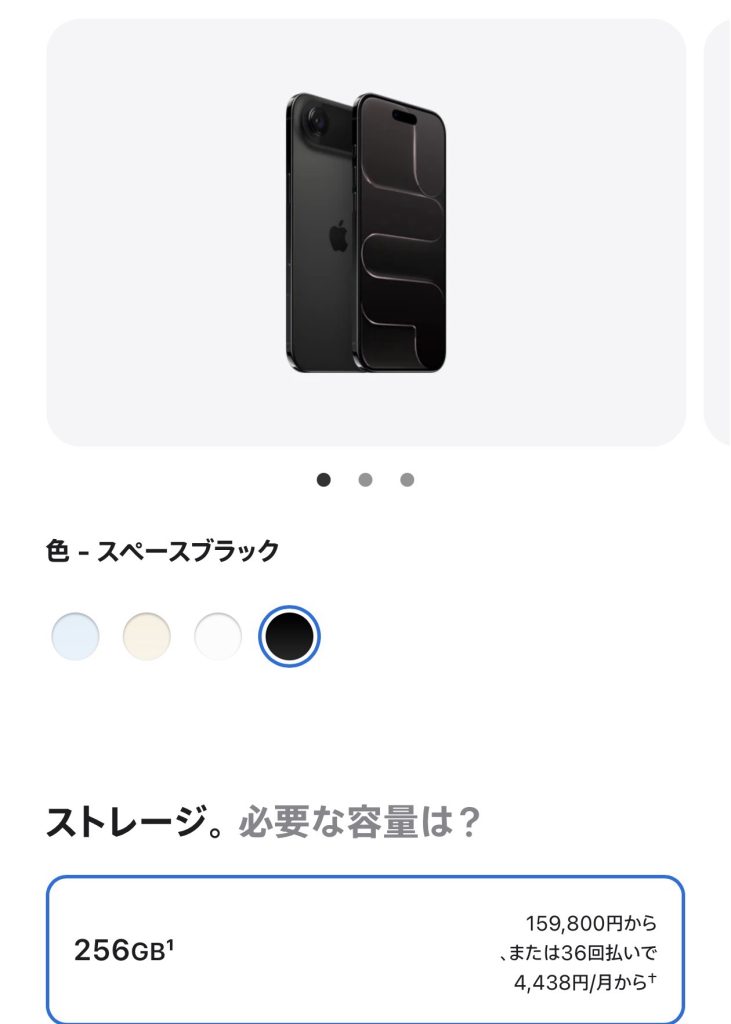The height and width of the screenshot is (1024, 731).
Task: Jump to the second gallery page dot
Action: tap(365, 480)
